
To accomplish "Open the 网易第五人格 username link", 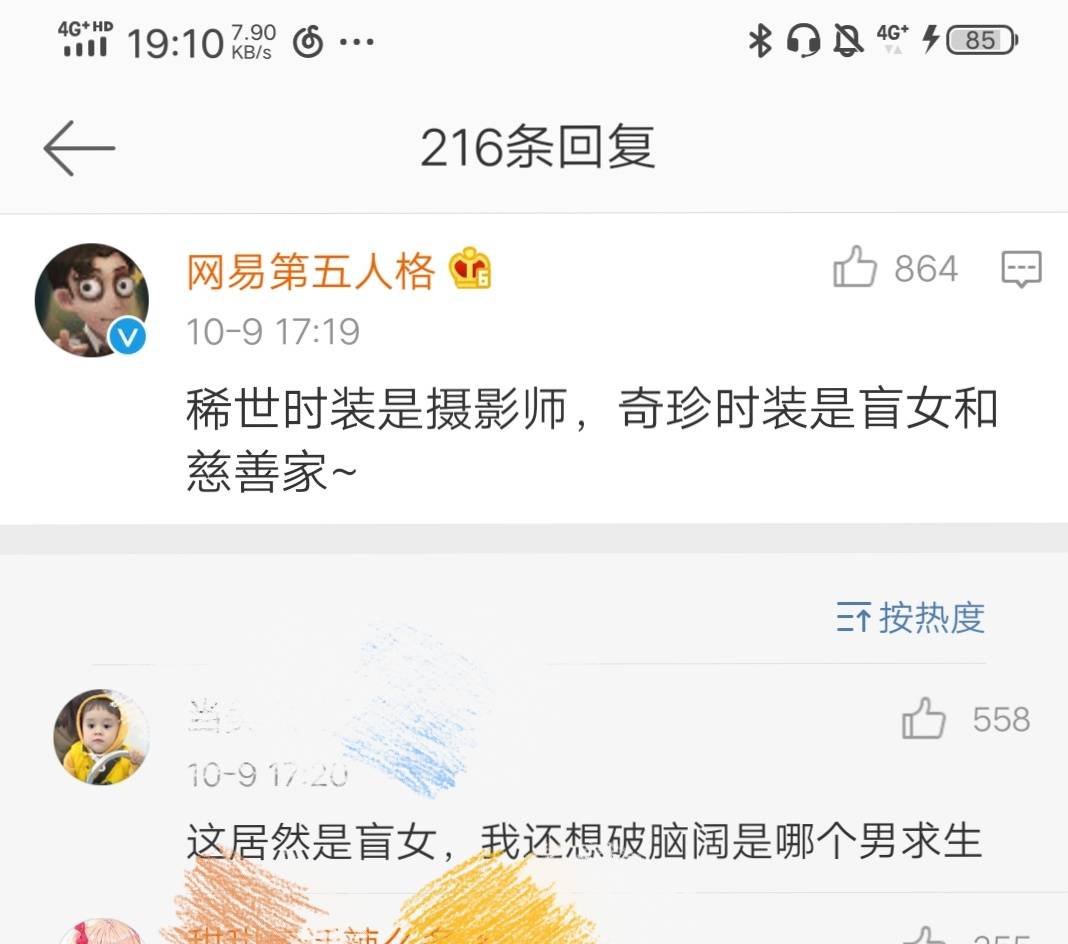I will (x=311, y=271).
